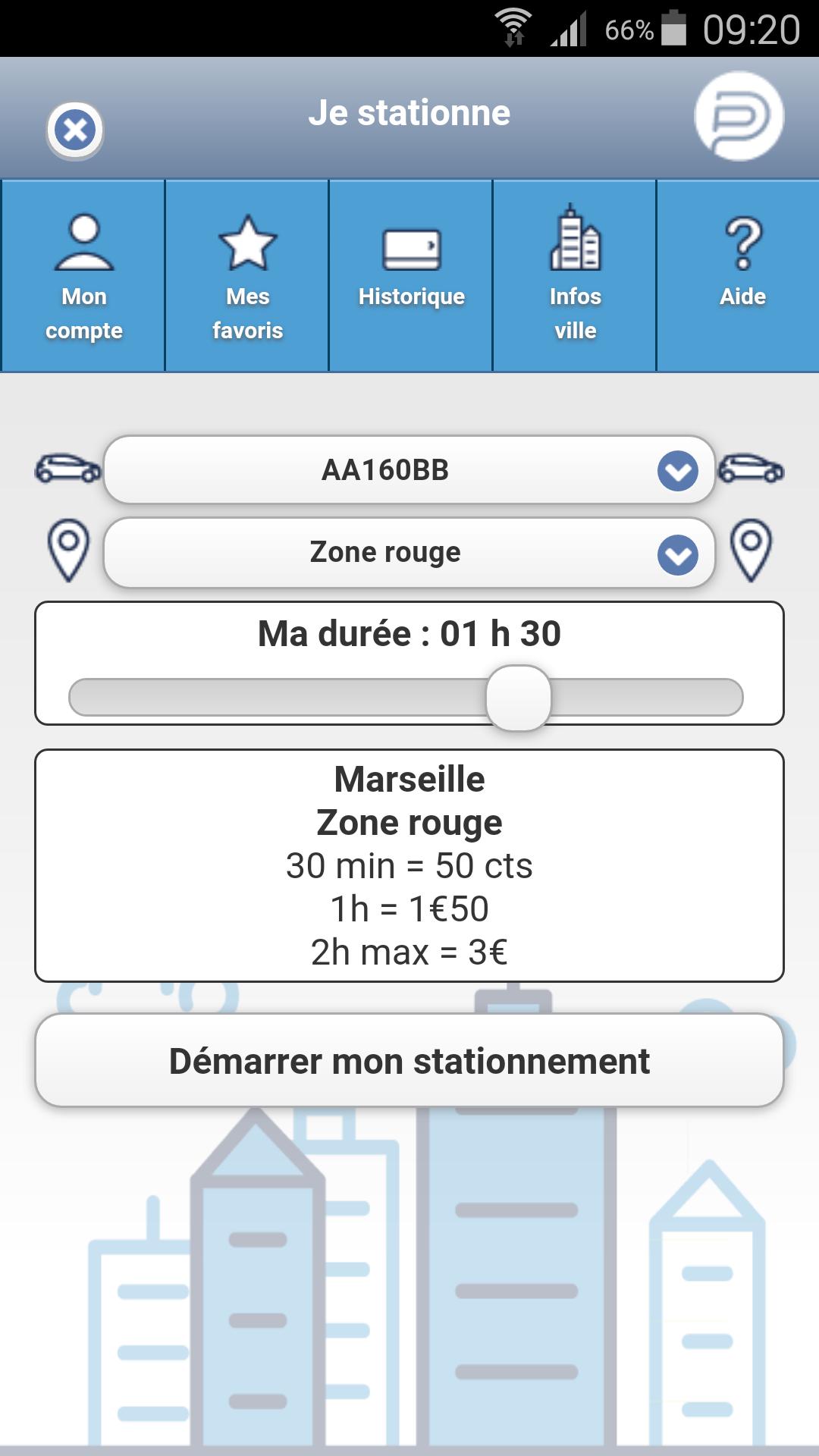Open Mon compte
Screen dimensions: 819x1456
83,276
